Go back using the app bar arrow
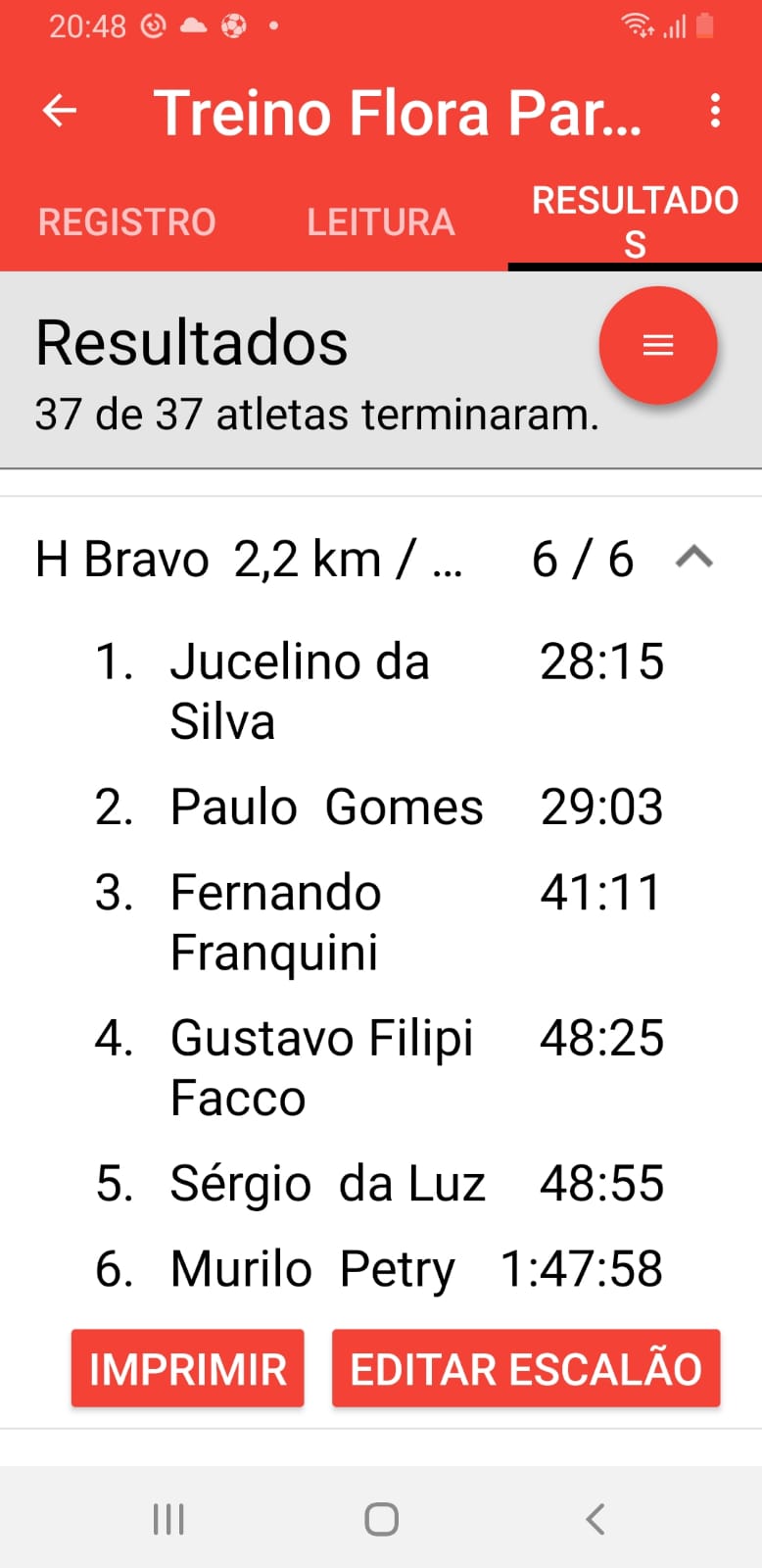The width and height of the screenshot is (762, 1568). [x=60, y=112]
